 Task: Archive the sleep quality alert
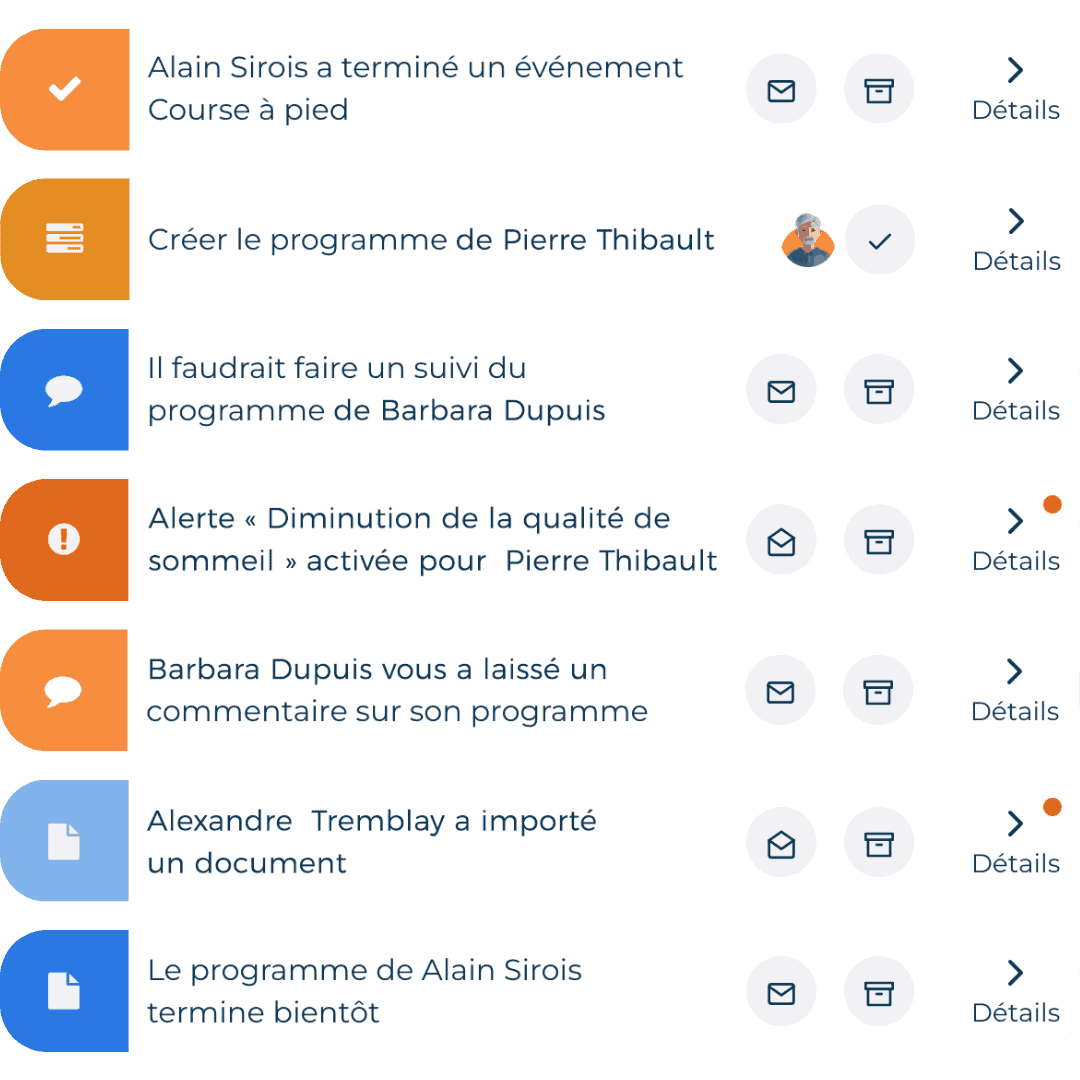click(878, 541)
